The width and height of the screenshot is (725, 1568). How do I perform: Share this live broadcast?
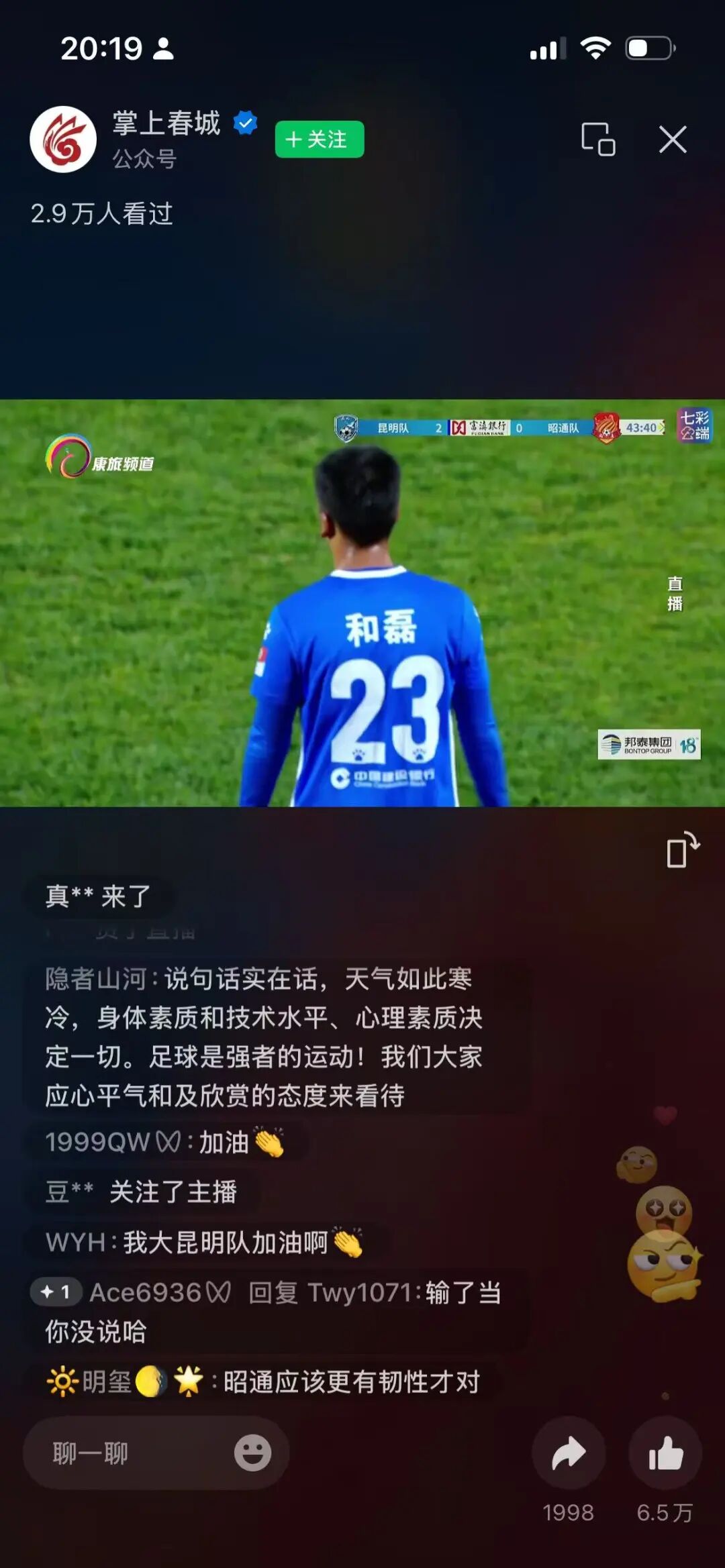tap(568, 1453)
